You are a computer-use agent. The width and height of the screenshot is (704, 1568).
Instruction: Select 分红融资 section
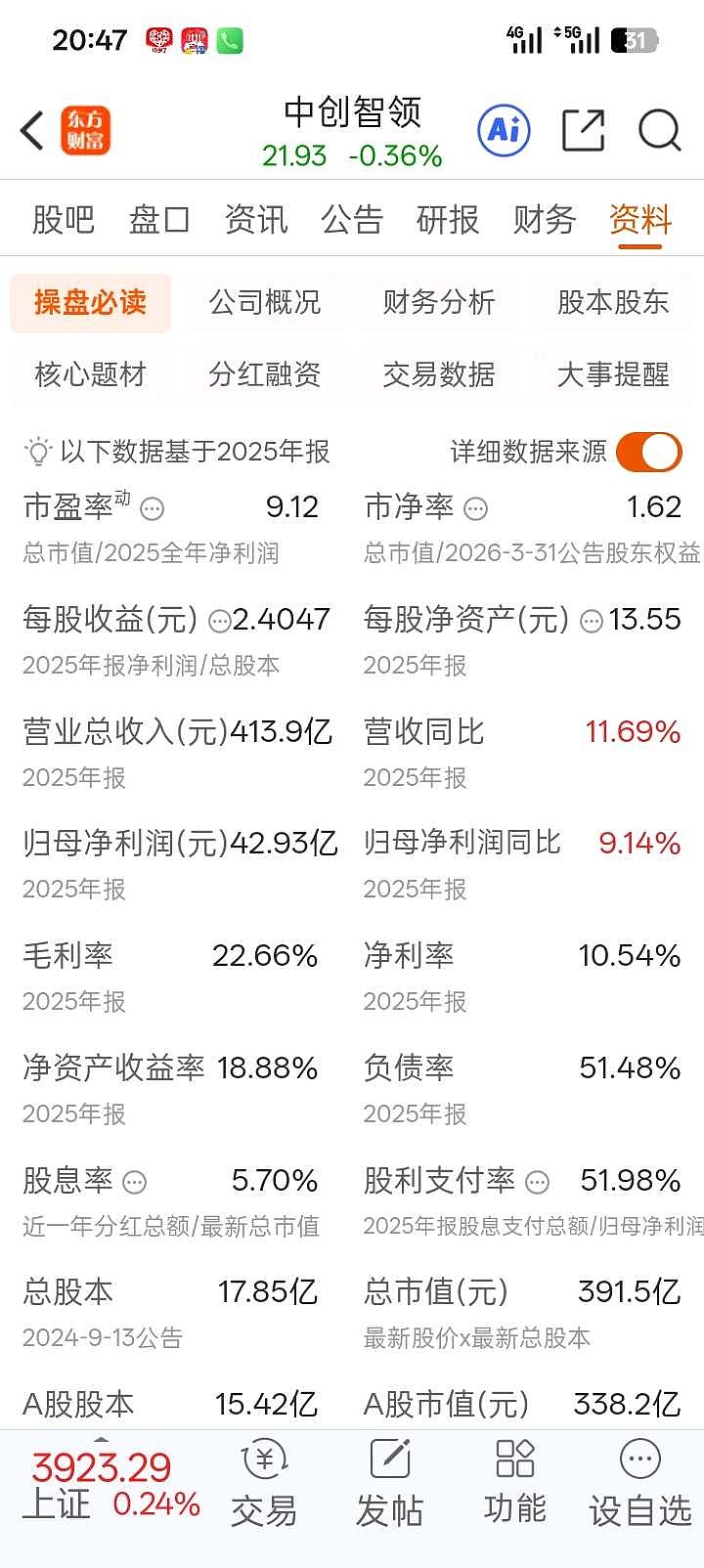click(x=264, y=374)
